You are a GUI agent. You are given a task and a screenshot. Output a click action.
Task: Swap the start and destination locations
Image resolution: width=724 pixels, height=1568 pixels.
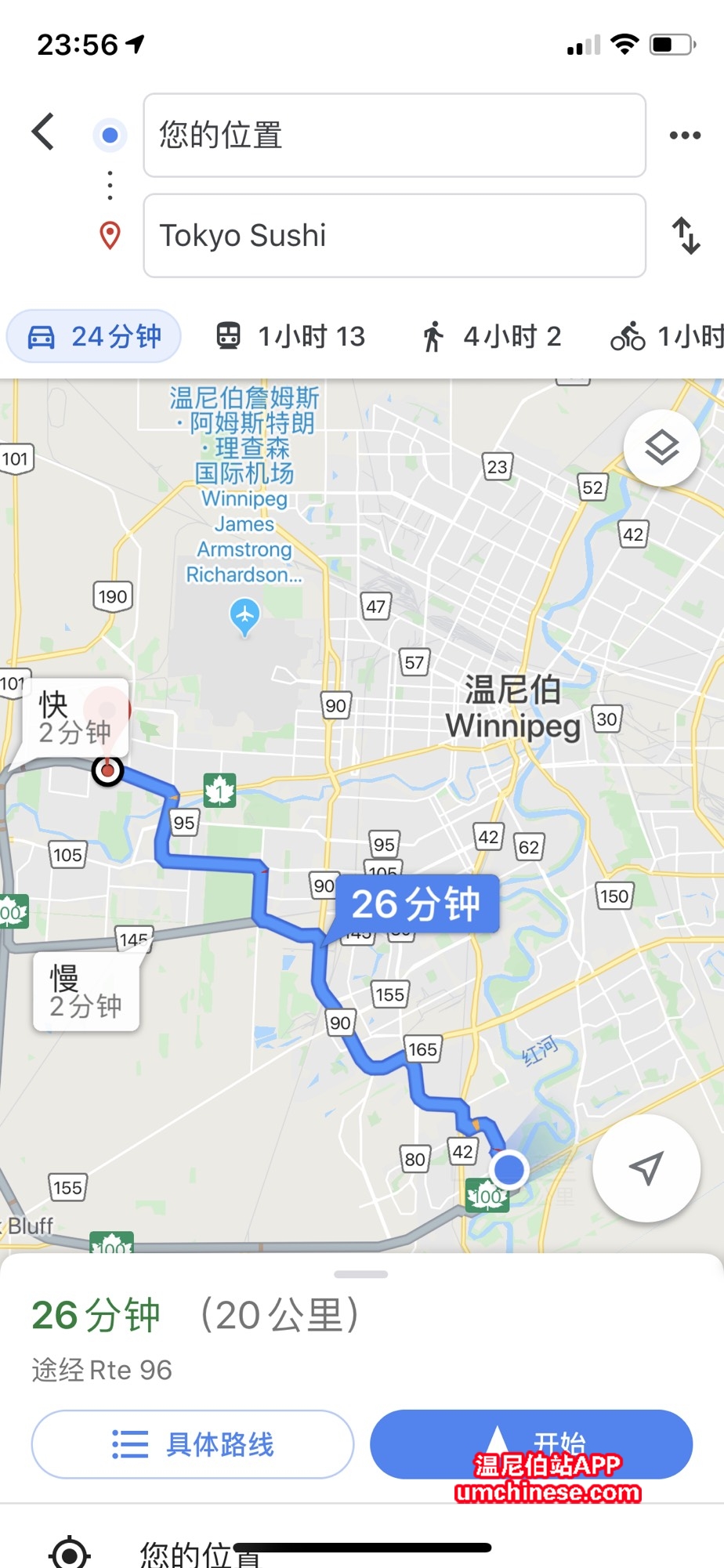pyautogui.click(x=686, y=236)
